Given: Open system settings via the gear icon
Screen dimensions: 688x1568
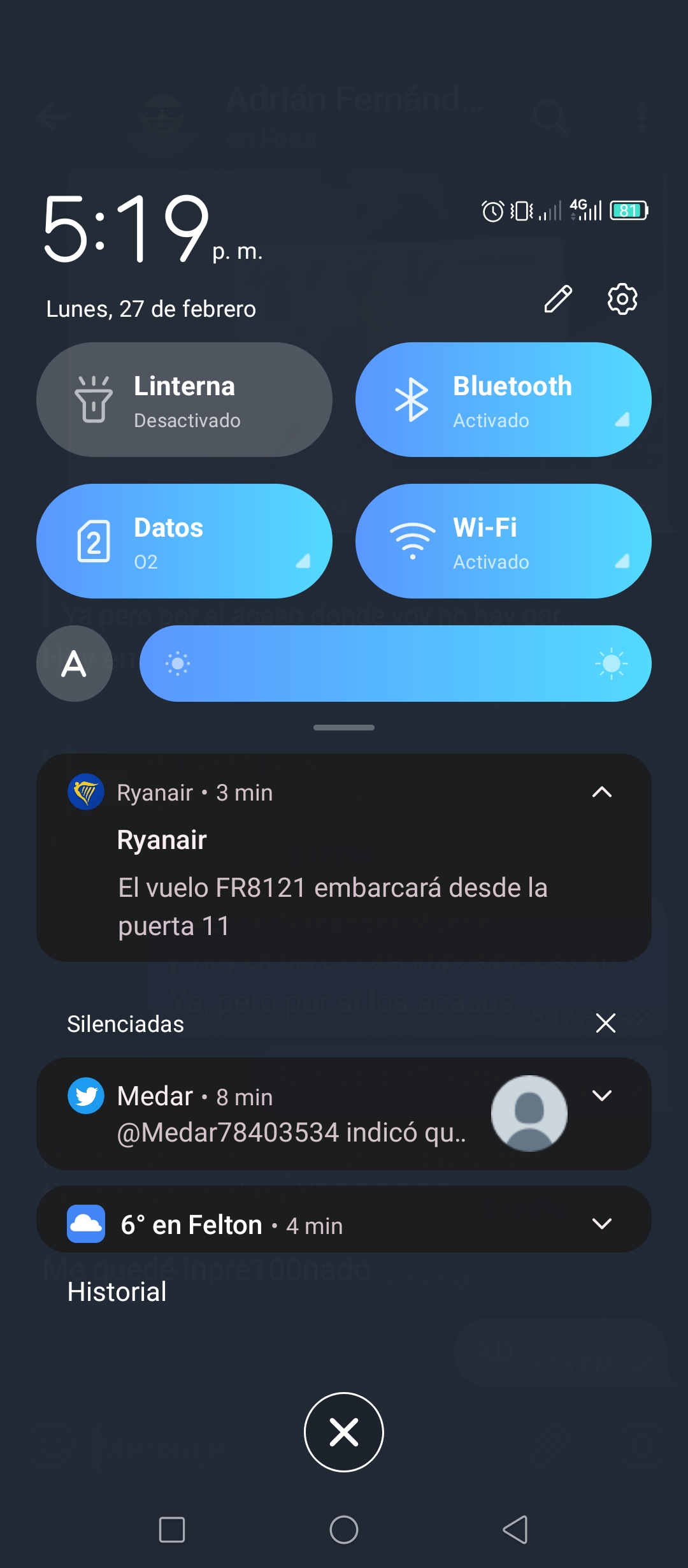Looking at the screenshot, I should 622,299.
